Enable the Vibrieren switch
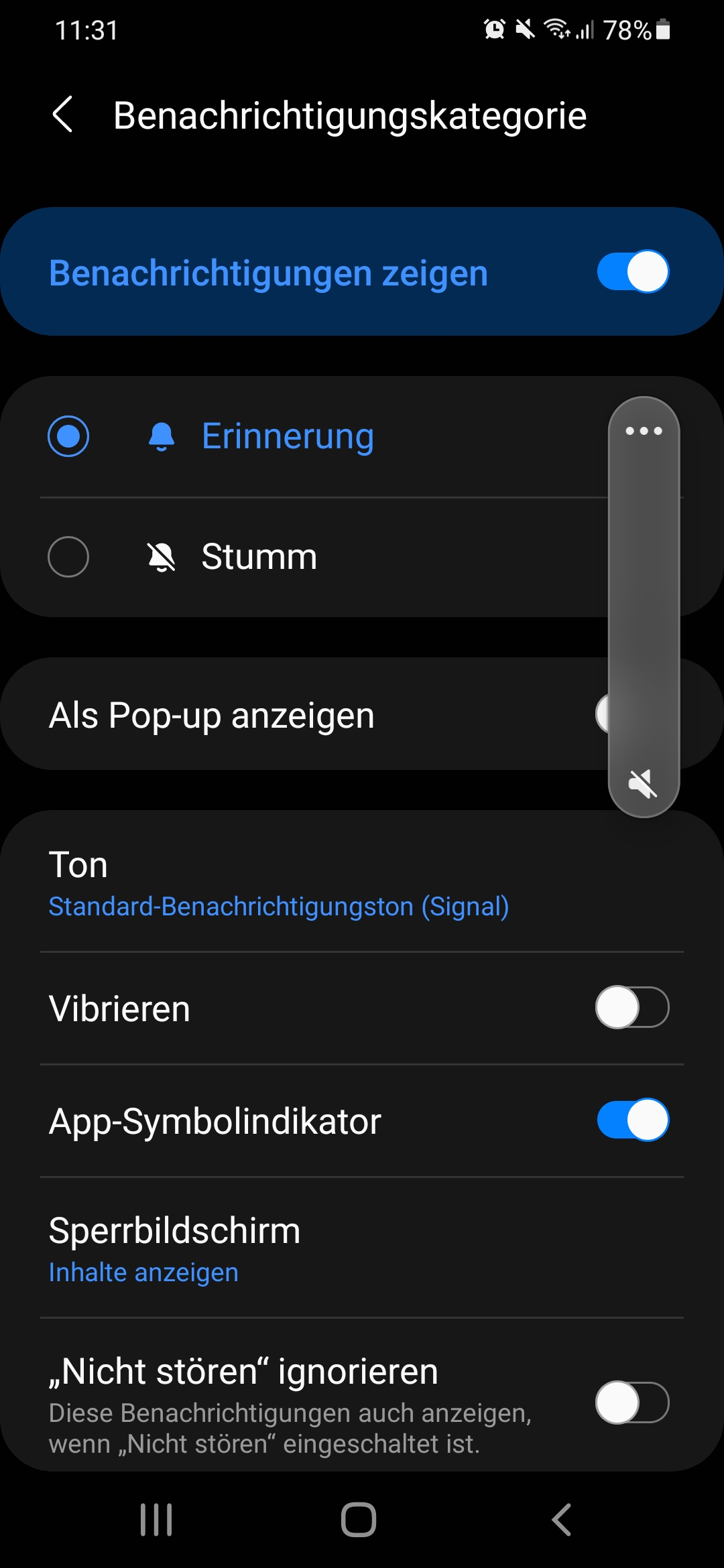This screenshot has height=1568, width=724. (x=632, y=1007)
